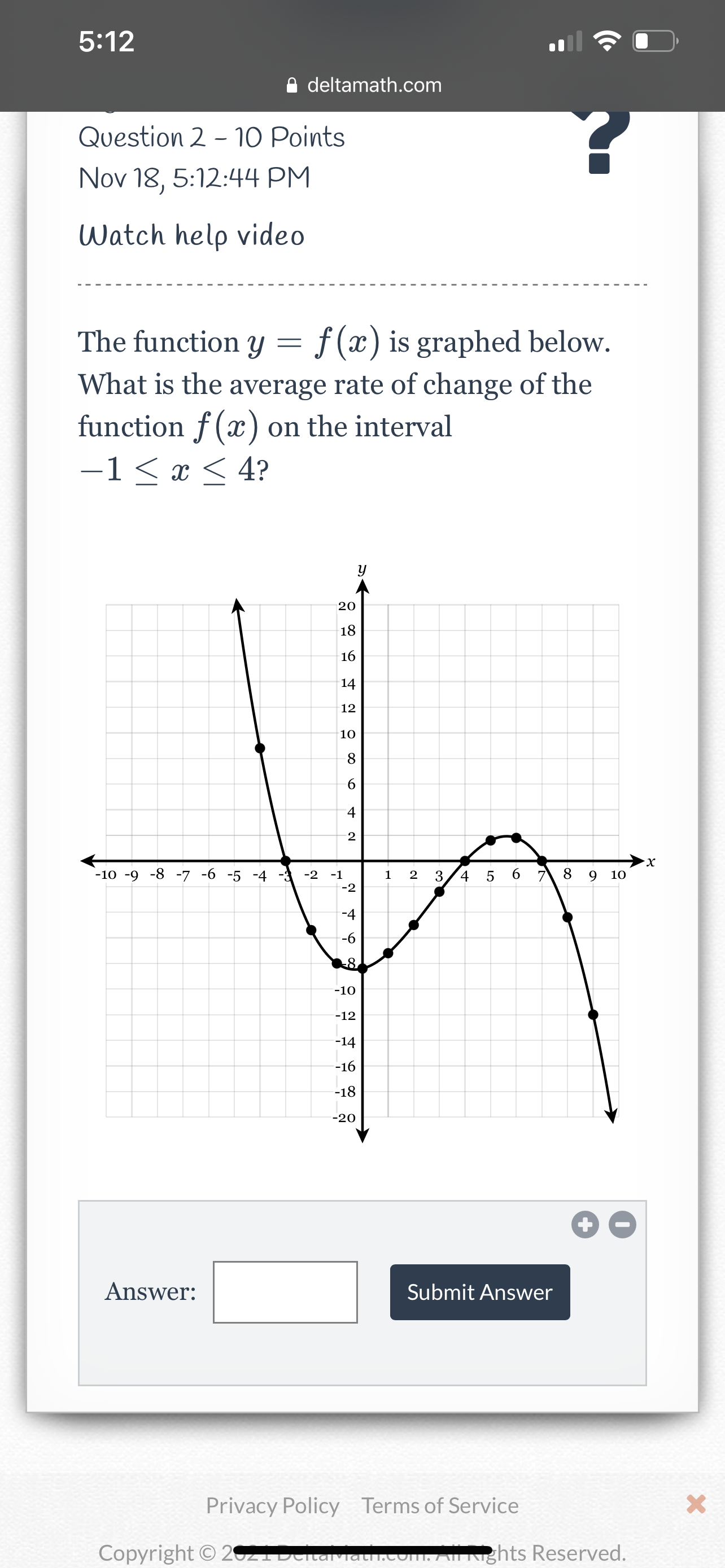Click the y-axis label on the graph
The width and height of the screenshot is (725, 1568).
tap(361, 569)
